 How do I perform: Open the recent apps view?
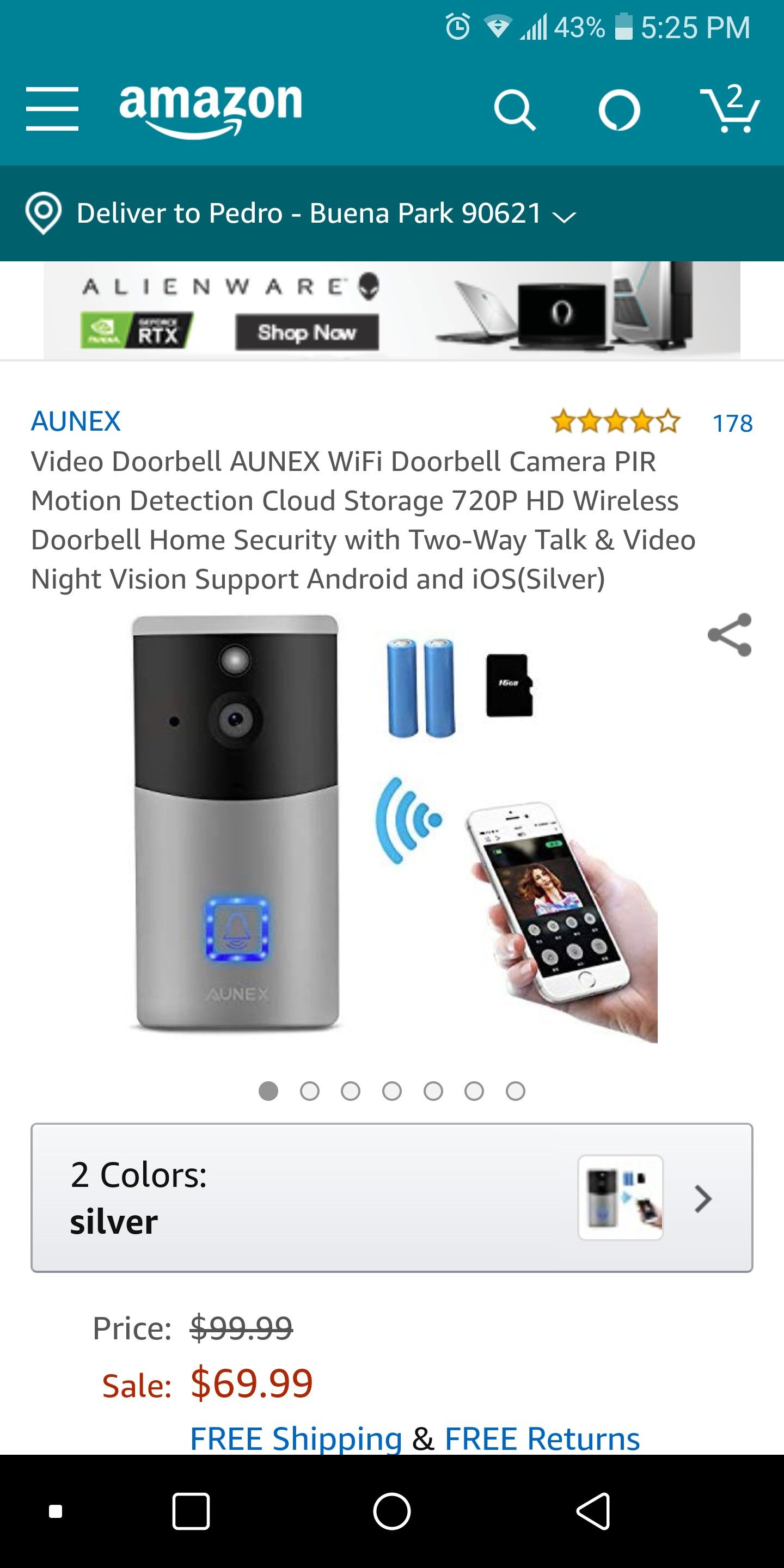191,1511
